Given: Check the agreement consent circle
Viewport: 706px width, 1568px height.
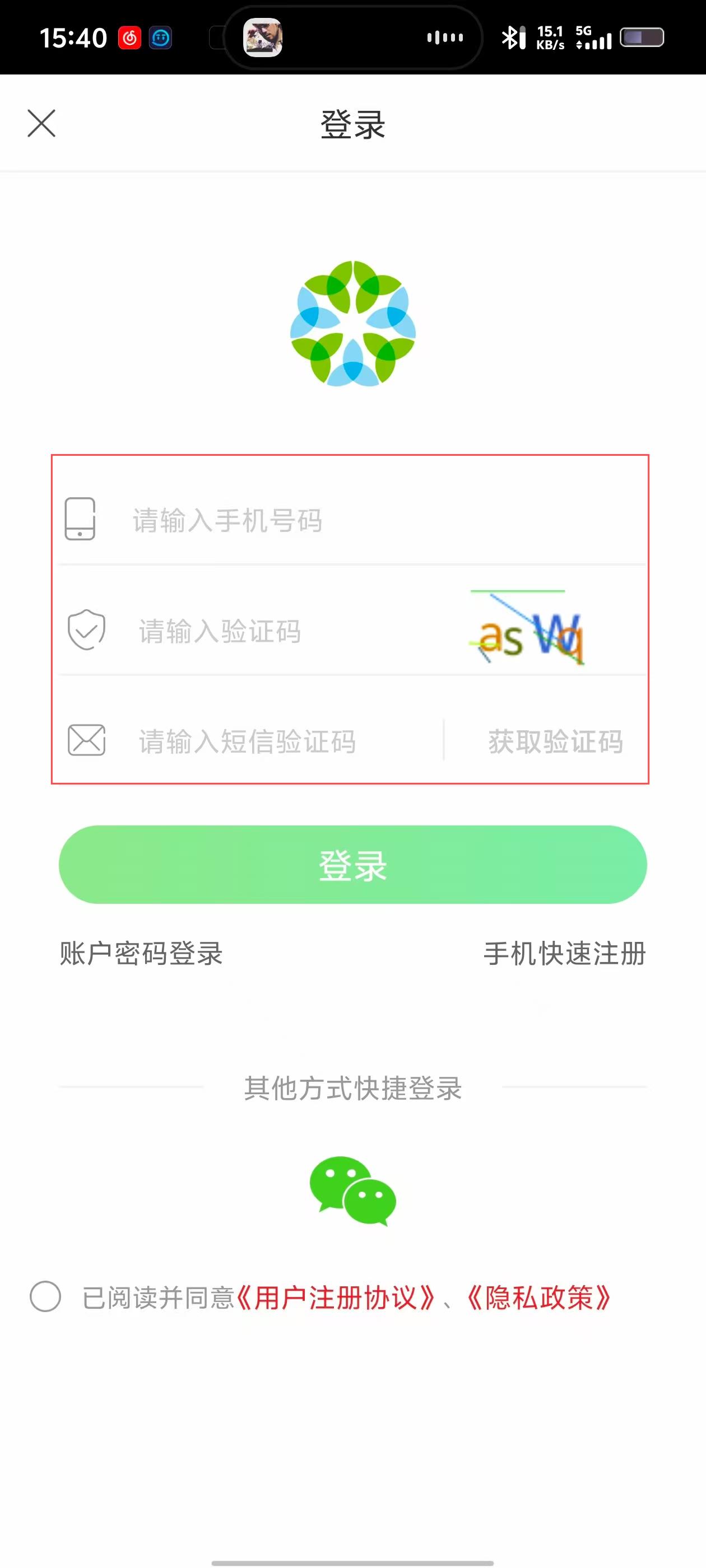Looking at the screenshot, I should pyautogui.click(x=46, y=1296).
